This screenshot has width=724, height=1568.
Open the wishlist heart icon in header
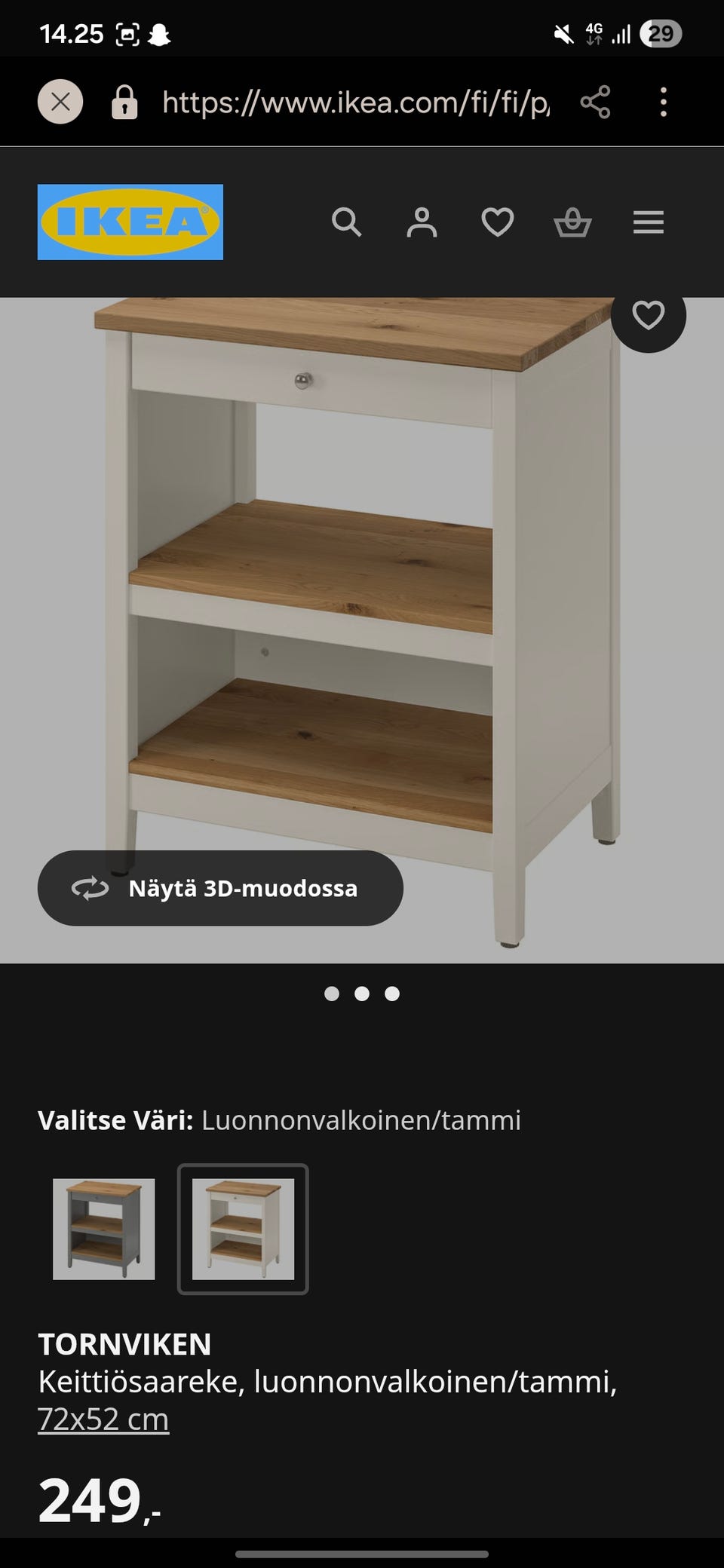point(498,222)
